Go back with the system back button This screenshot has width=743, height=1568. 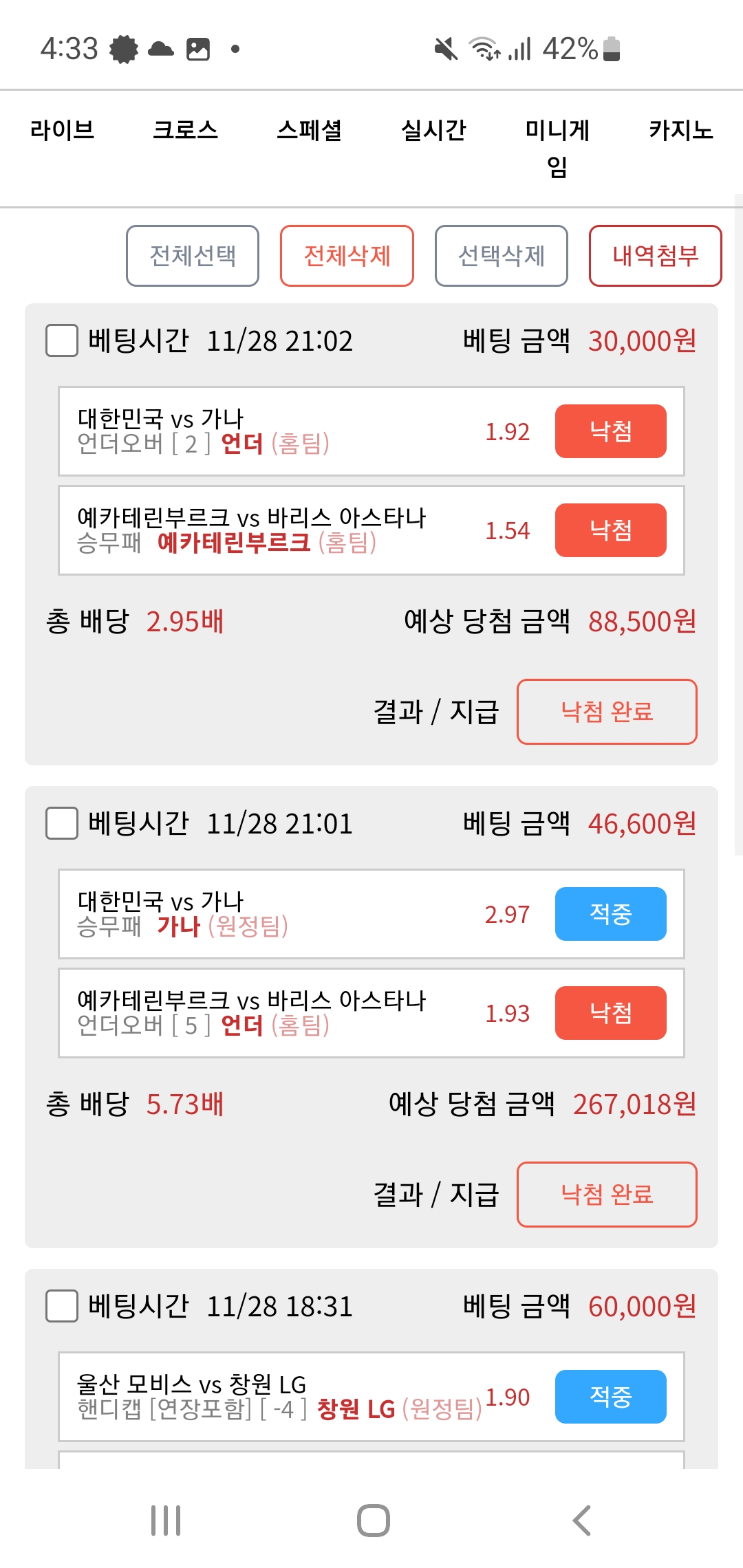pos(582,1520)
